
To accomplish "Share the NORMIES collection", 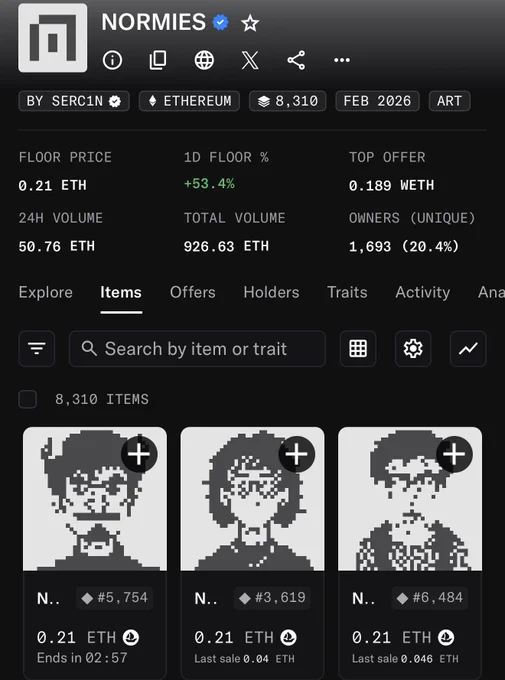I will point(296,60).
